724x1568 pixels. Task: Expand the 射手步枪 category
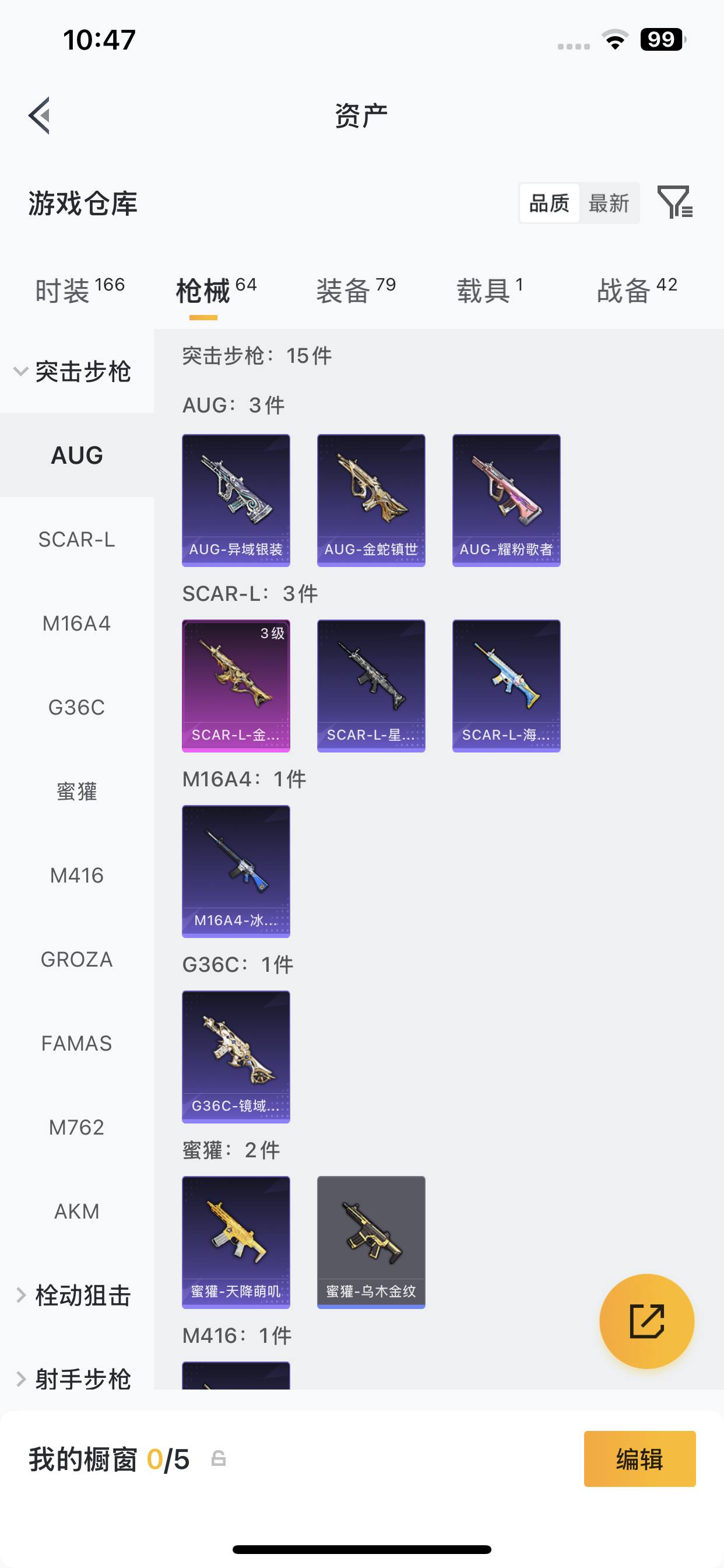(x=73, y=1378)
